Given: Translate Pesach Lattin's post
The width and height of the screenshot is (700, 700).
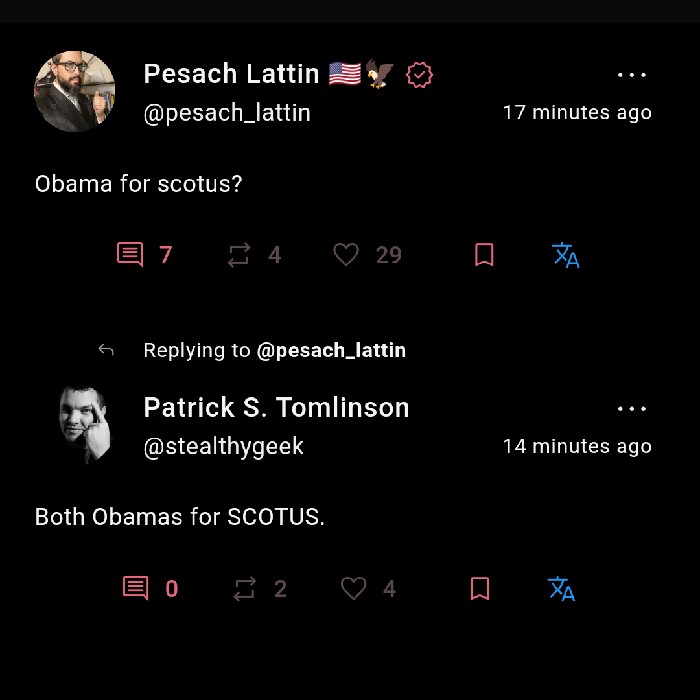Looking at the screenshot, I should pos(566,255).
